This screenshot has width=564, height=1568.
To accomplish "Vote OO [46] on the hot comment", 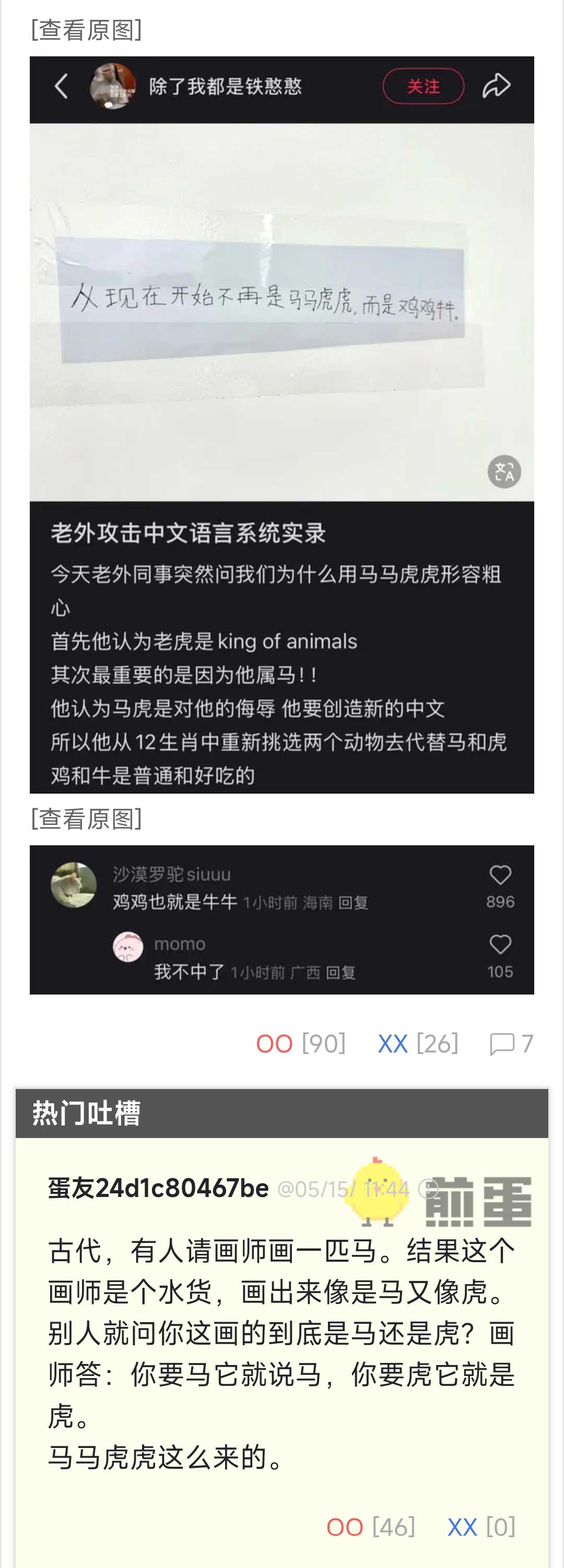I will 370,1527.
